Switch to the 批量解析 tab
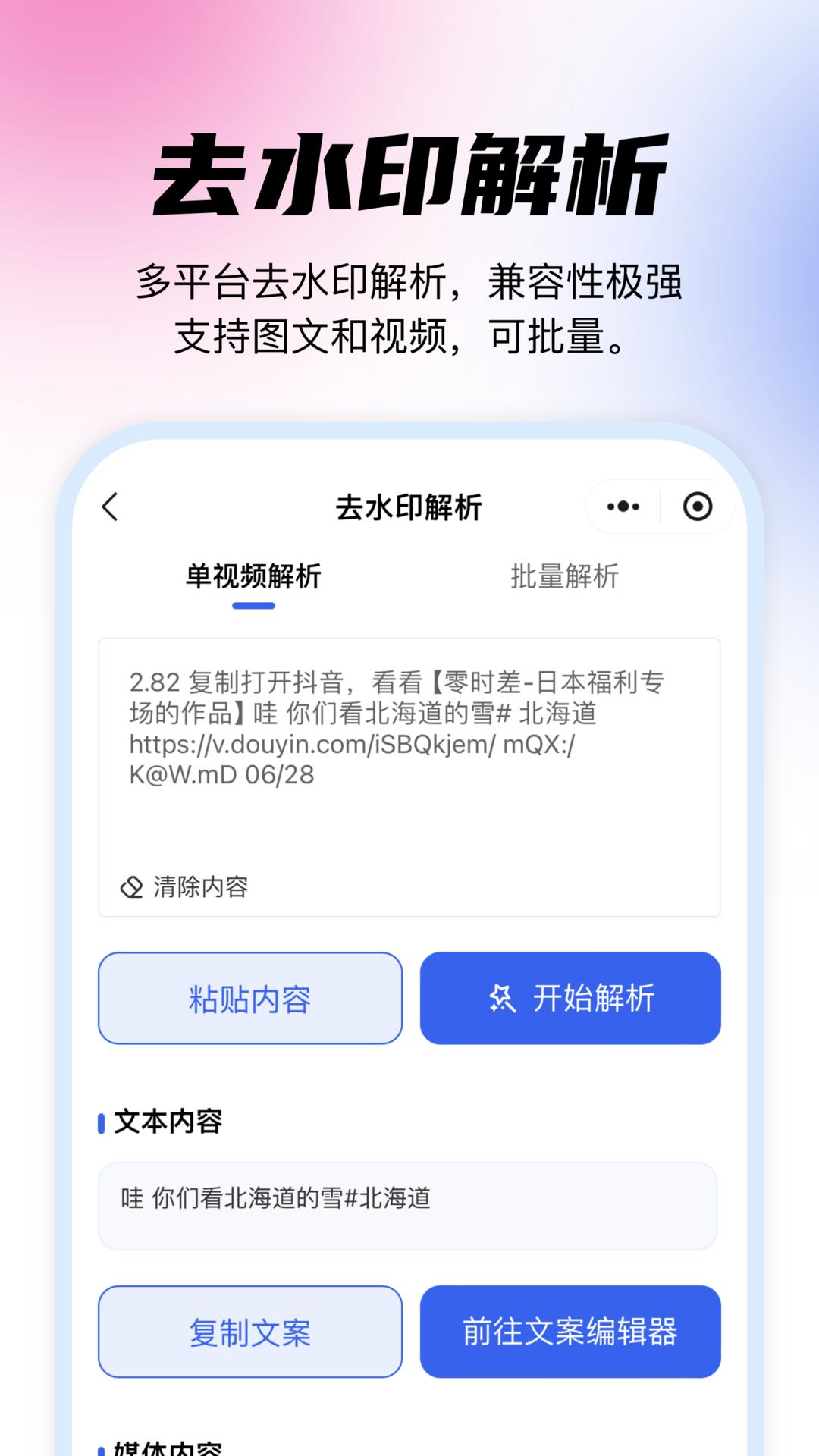Viewport: 819px width, 1456px height. click(565, 577)
